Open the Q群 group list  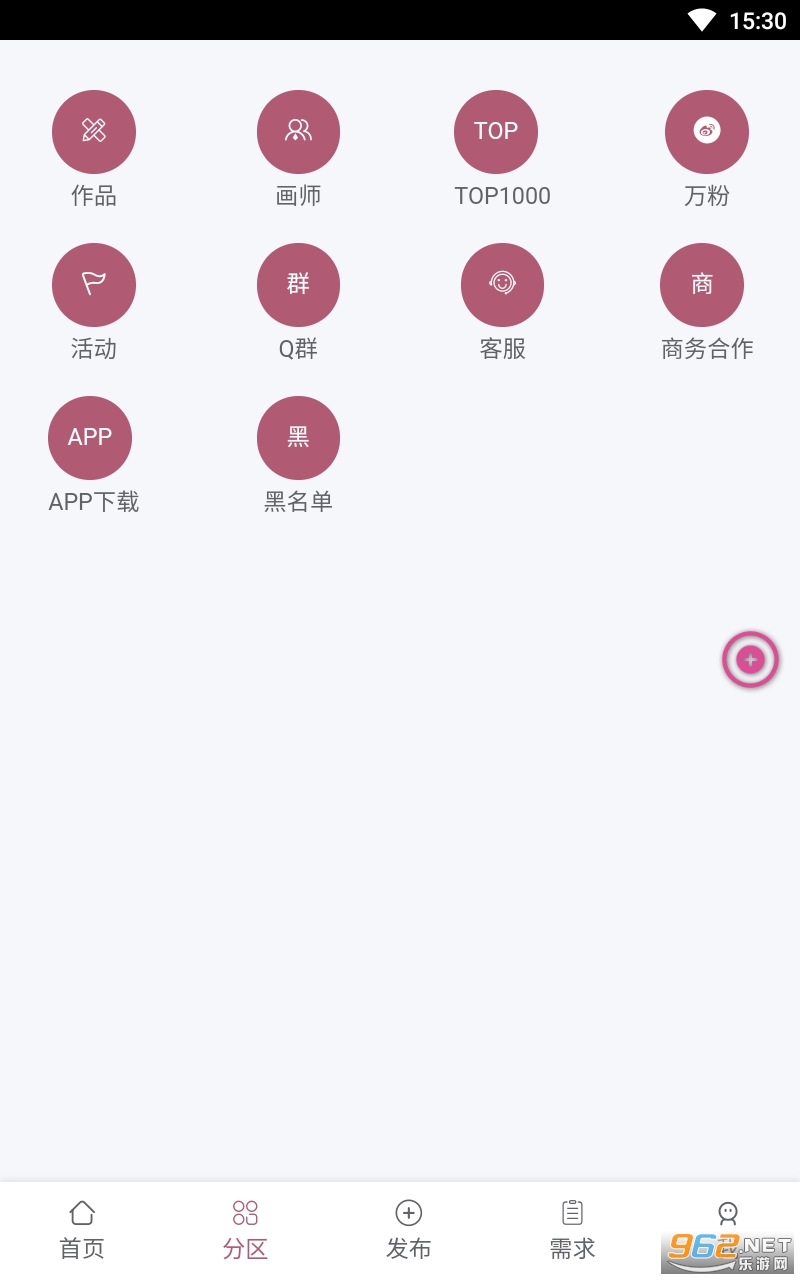[298, 285]
